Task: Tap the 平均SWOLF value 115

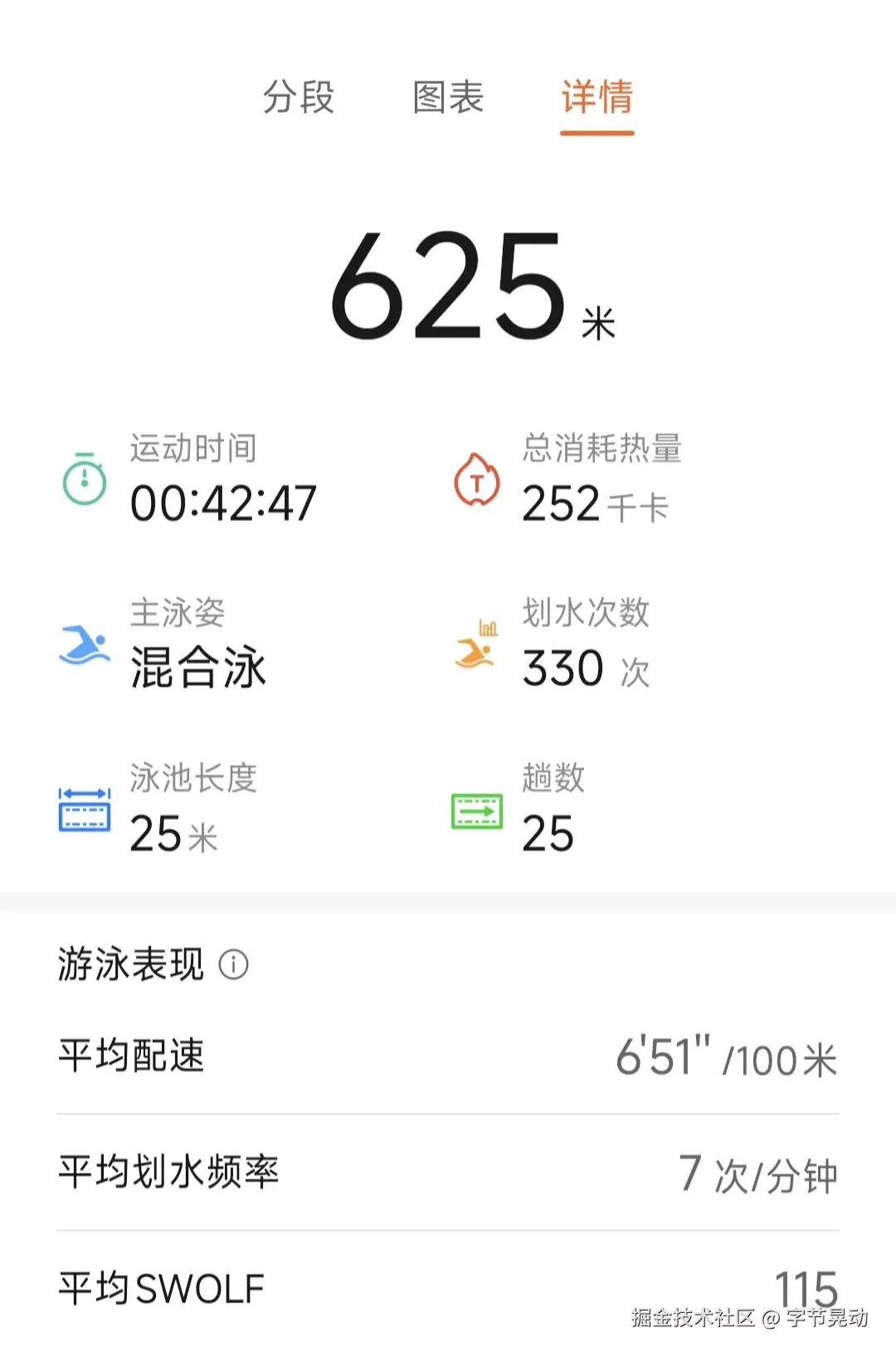Action: 810,1287
